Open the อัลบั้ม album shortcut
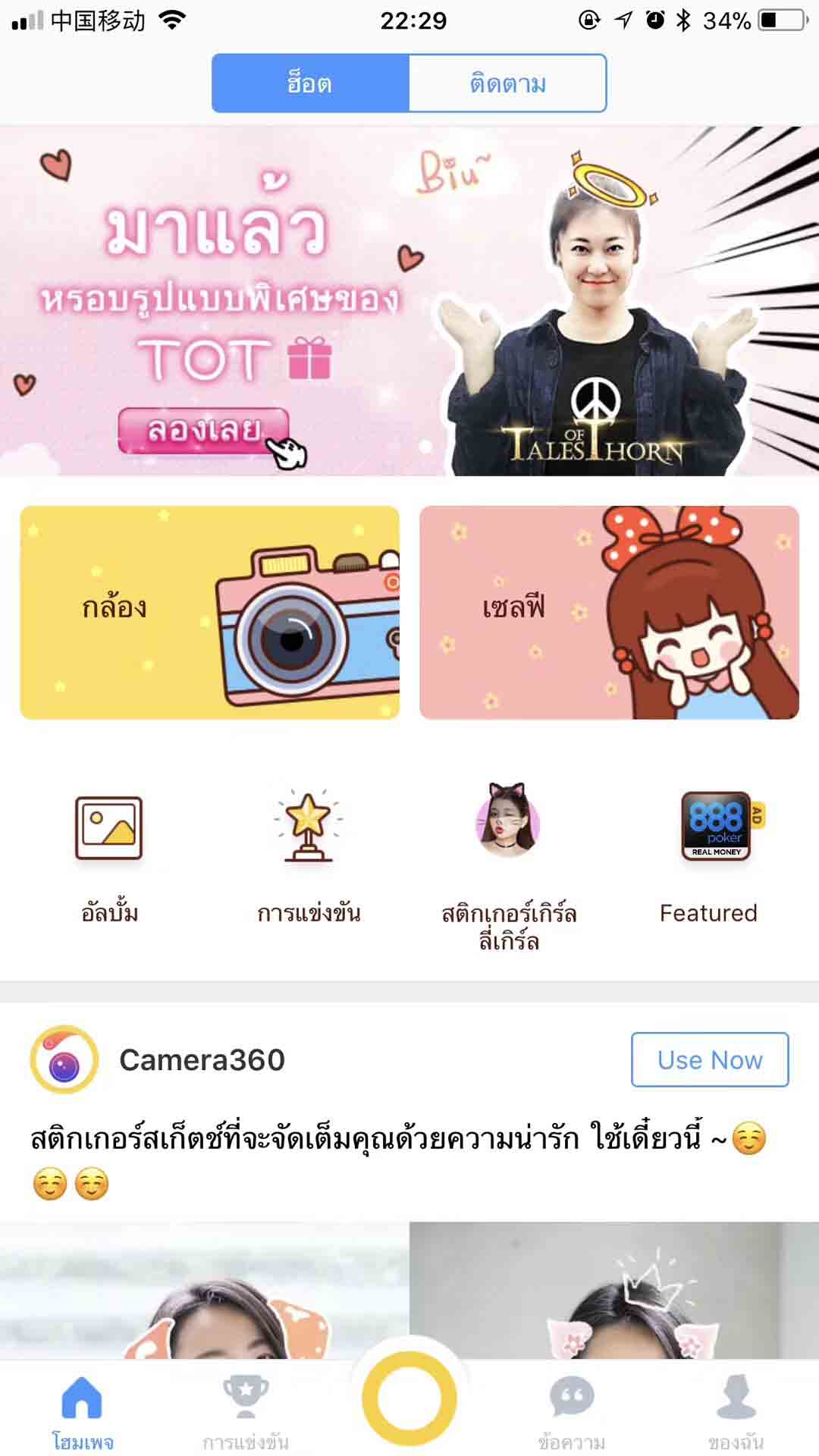The width and height of the screenshot is (819, 1456). pos(109,857)
